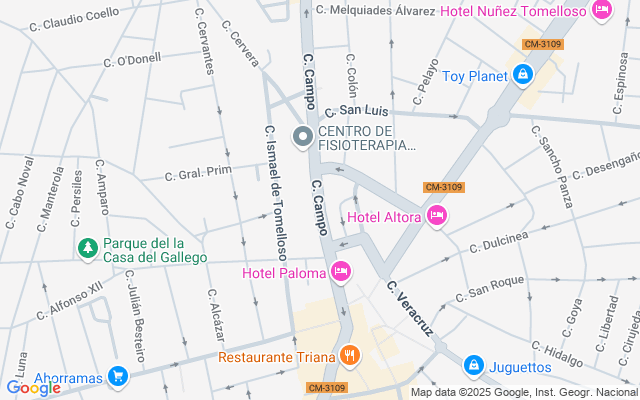
Task: Tap the Restaurante Triana marker
Action: [x=349, y=354]
